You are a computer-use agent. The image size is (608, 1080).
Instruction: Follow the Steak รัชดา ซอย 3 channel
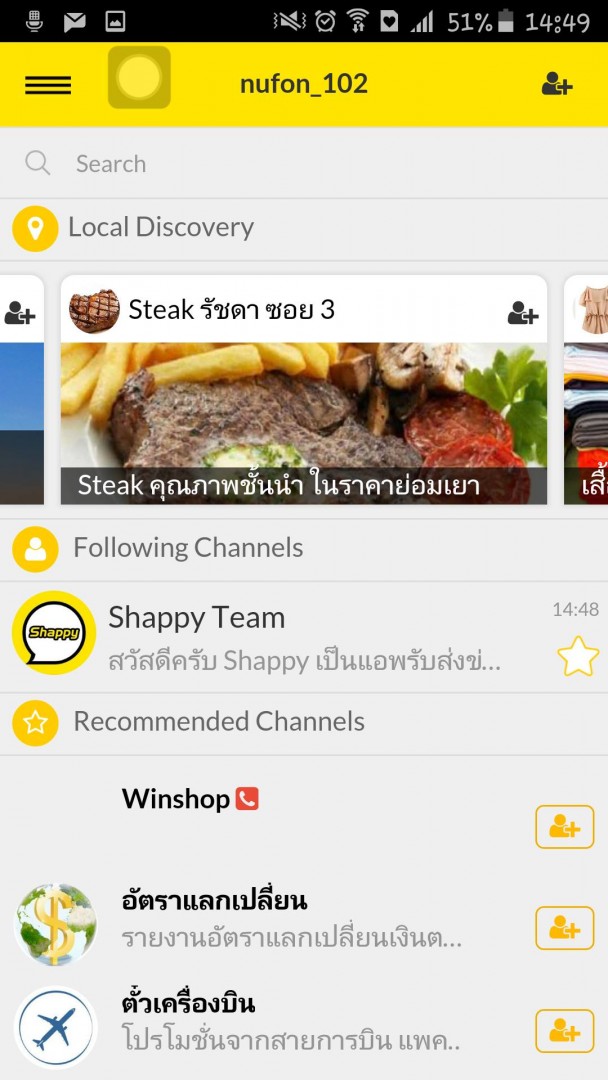tap(523, 313)
